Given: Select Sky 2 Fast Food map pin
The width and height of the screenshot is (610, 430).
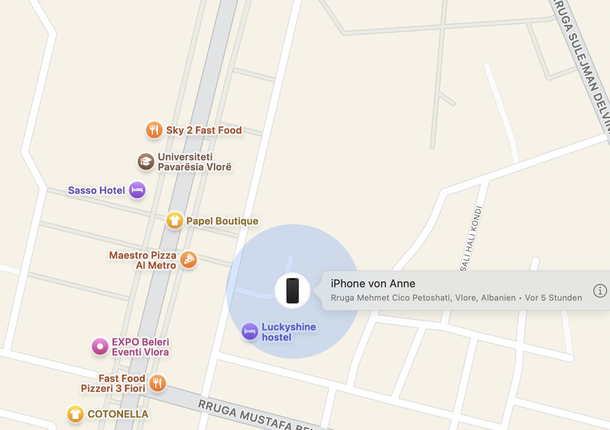Looking at the screenshot, I should tap(154, 130).
